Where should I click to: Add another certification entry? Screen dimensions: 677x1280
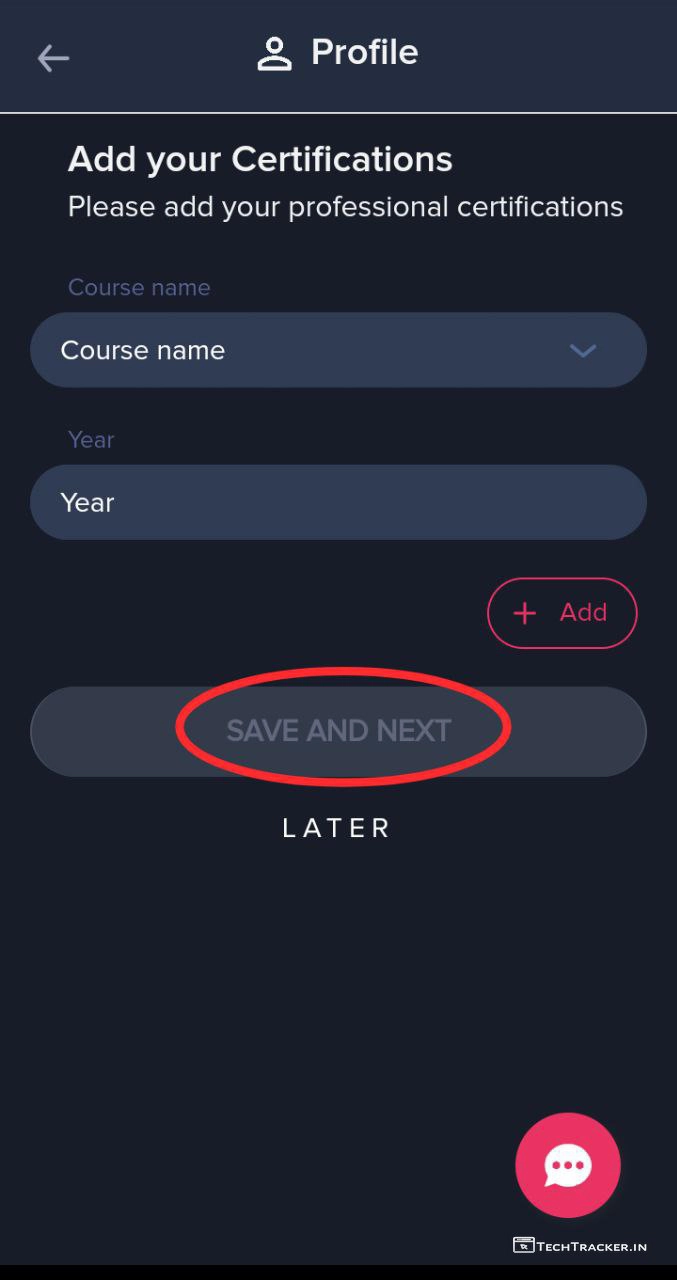(x=561, y=613)
